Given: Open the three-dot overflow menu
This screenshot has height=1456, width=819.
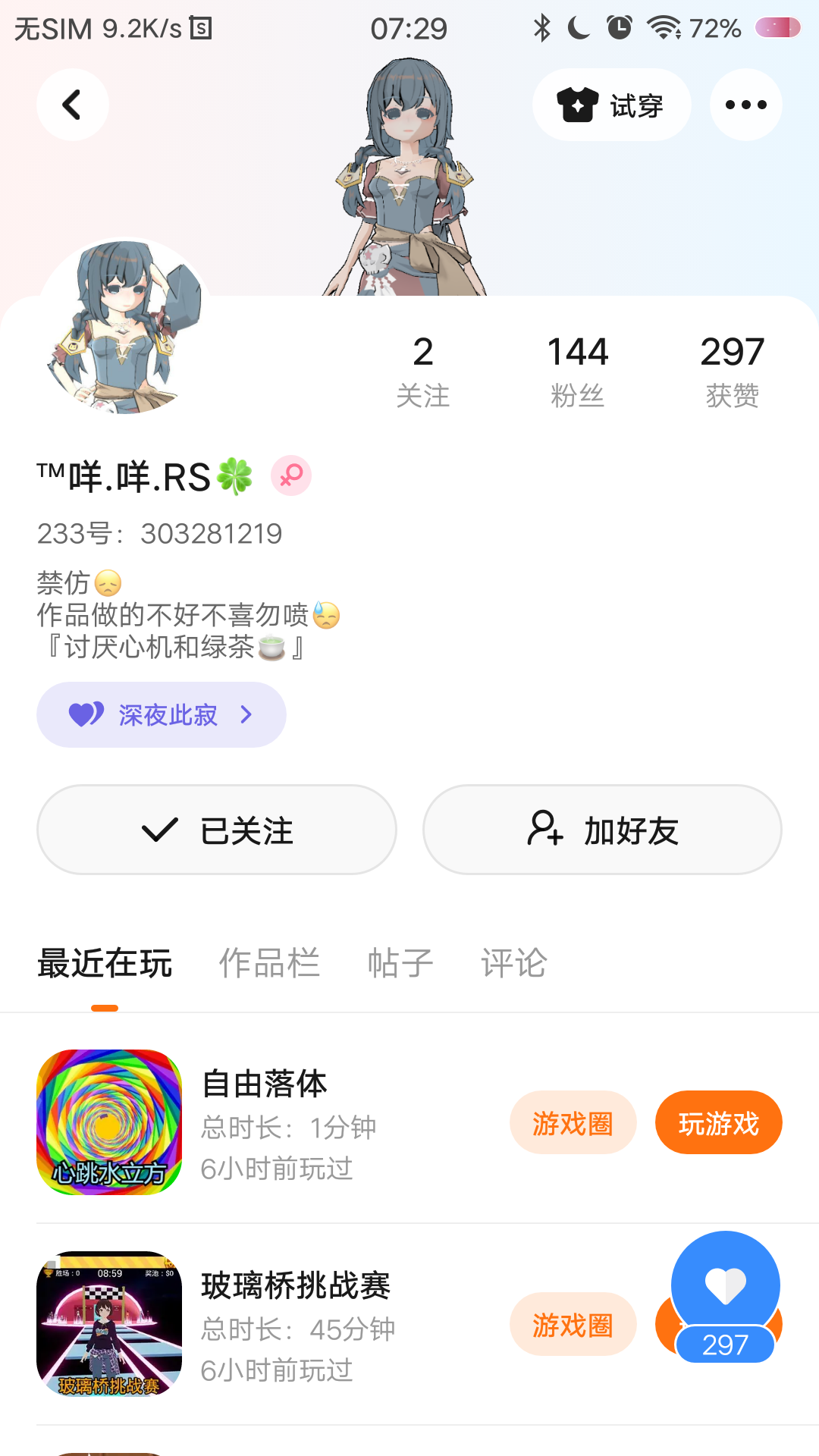Looking at the screenshot, I should pos(745,105).
